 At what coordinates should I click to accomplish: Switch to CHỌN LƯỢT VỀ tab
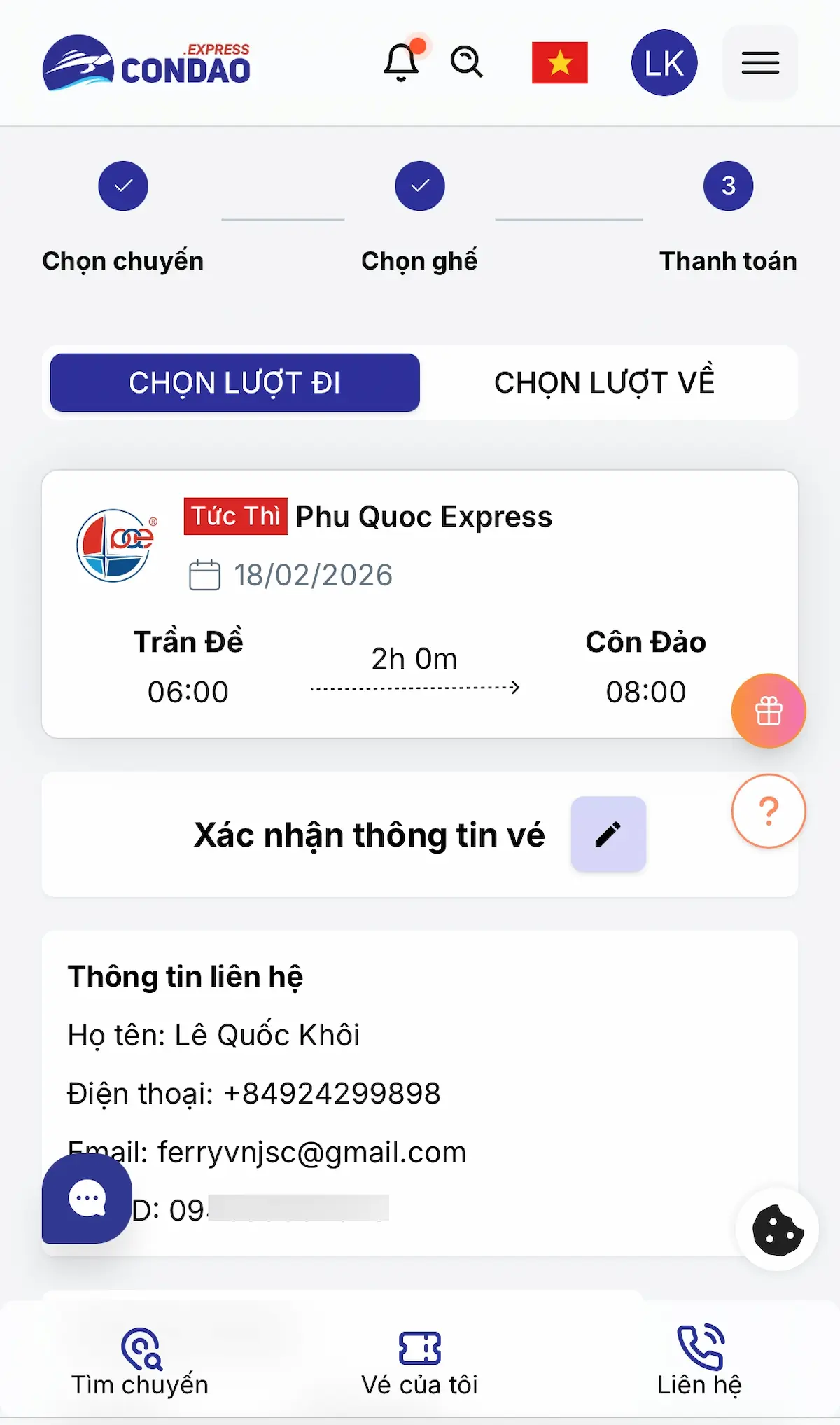(605, 382)
